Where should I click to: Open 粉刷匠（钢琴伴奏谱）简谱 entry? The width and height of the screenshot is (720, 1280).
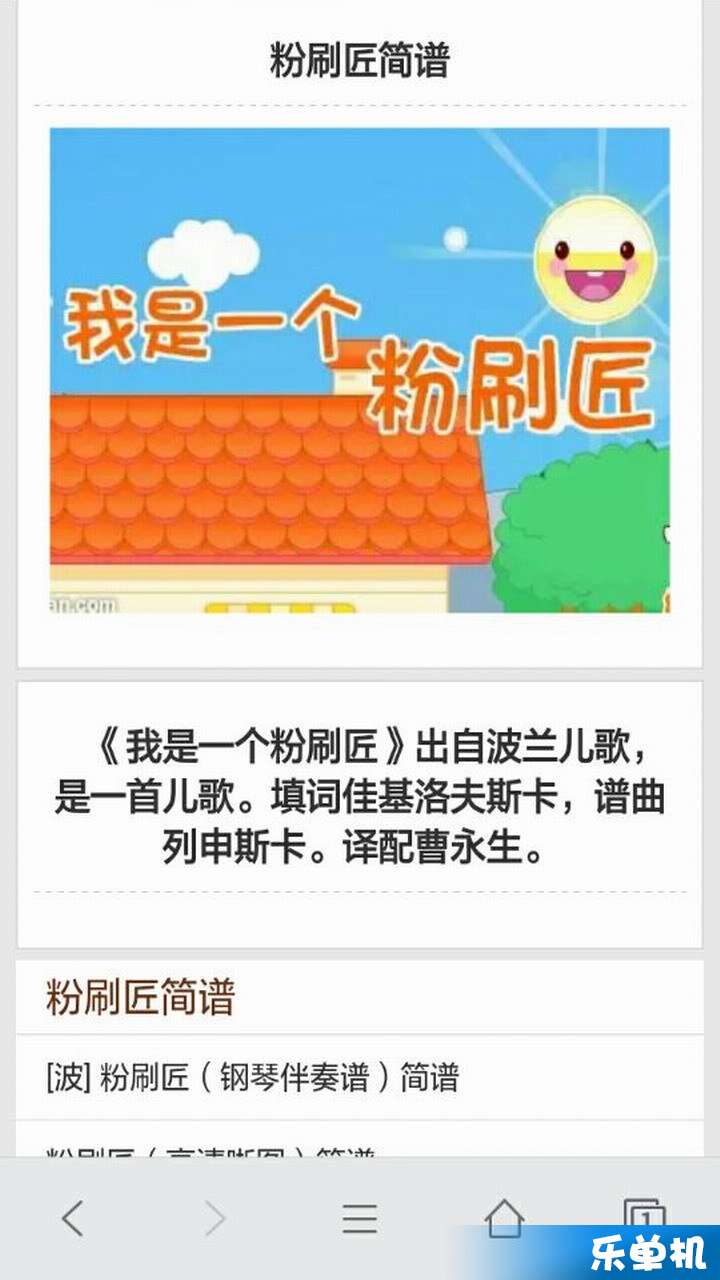click(252, 1078)
